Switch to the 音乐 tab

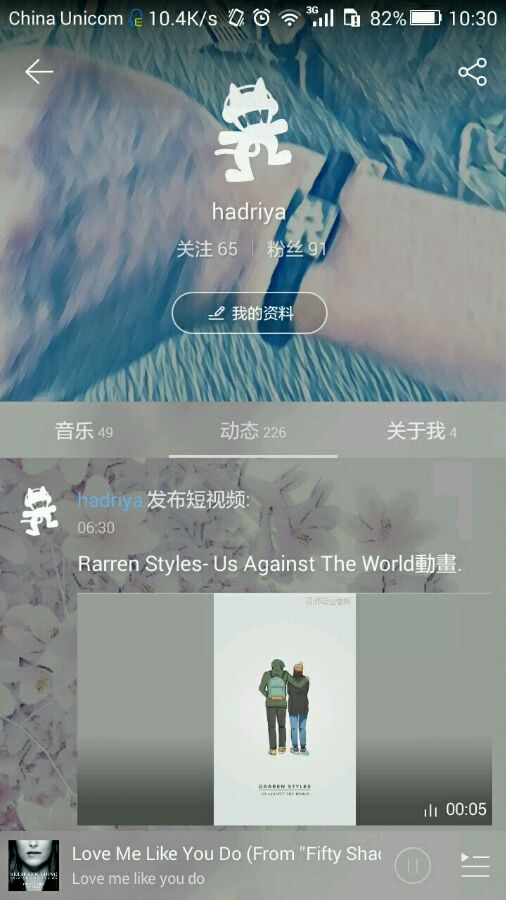click(84, 430)
